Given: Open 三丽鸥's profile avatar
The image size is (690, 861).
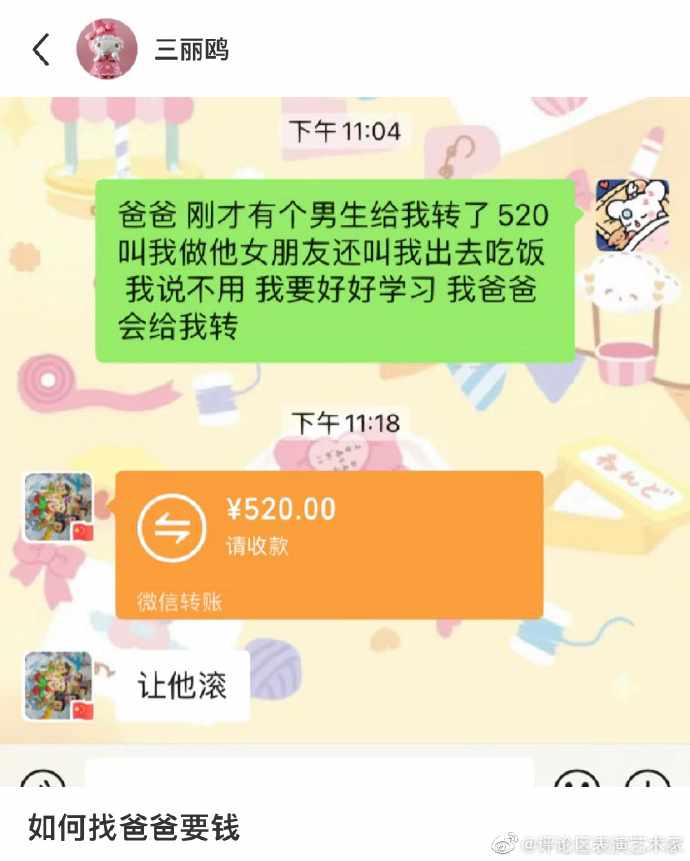Looking at the screenshot, I should point(107,49).
